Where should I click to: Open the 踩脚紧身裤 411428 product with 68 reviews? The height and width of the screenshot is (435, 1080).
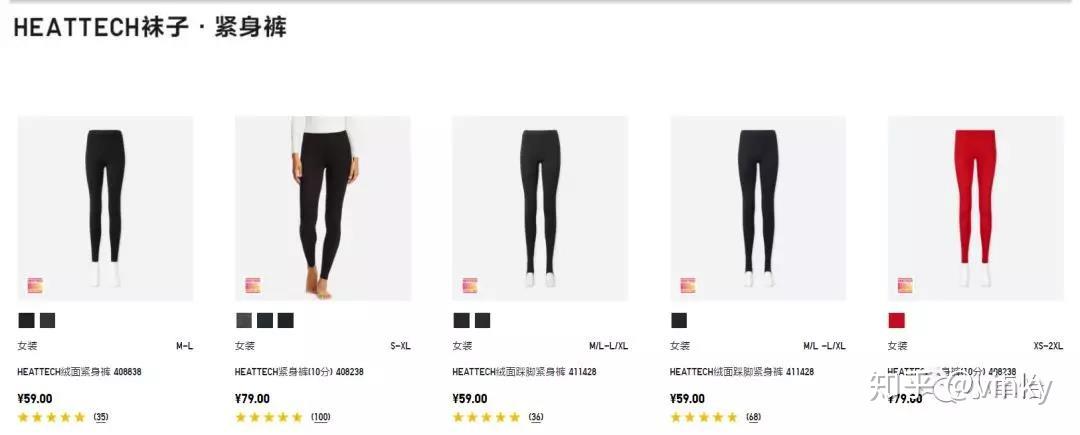pyautogui.click(x=757, y=208)
